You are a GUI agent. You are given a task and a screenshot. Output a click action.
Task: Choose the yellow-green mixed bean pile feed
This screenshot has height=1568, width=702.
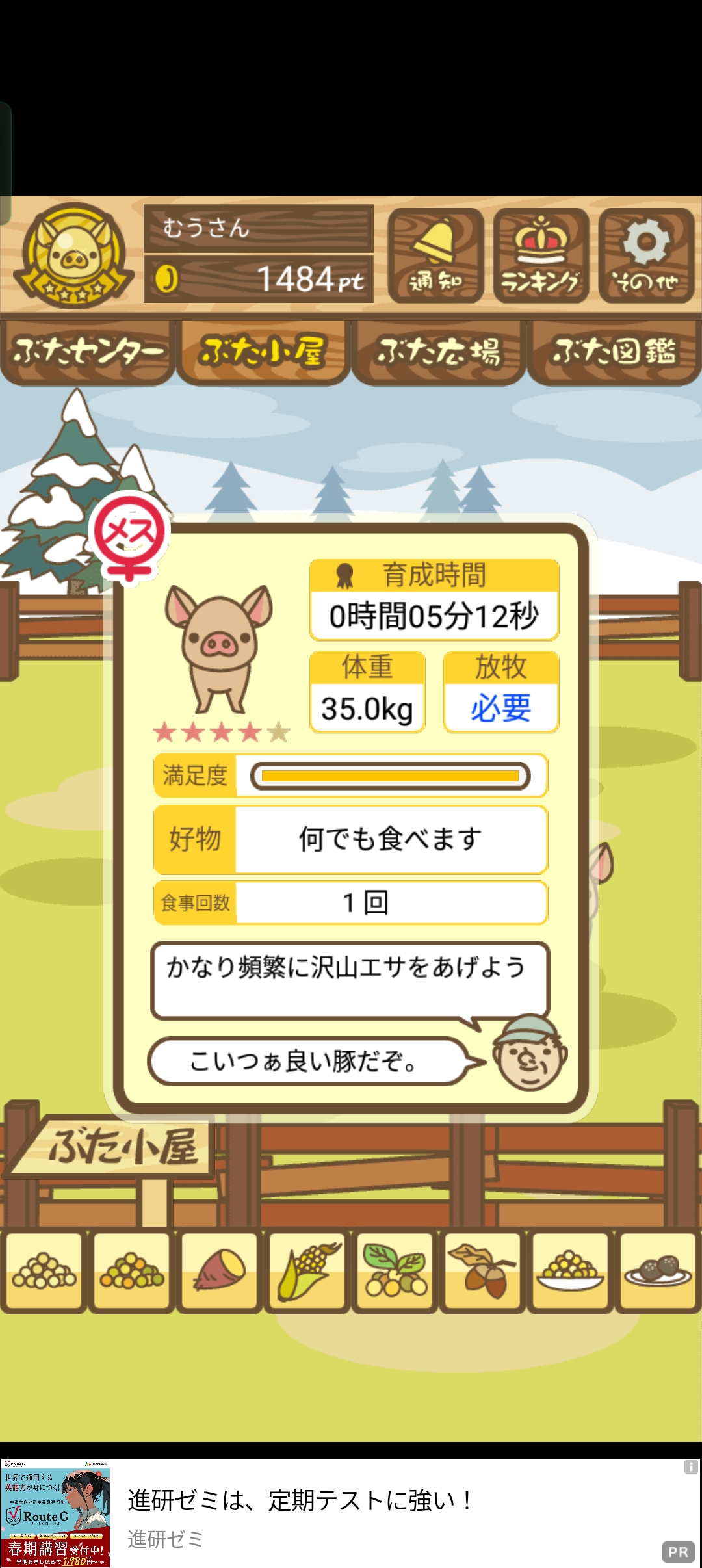click(x=132, y=1271)
